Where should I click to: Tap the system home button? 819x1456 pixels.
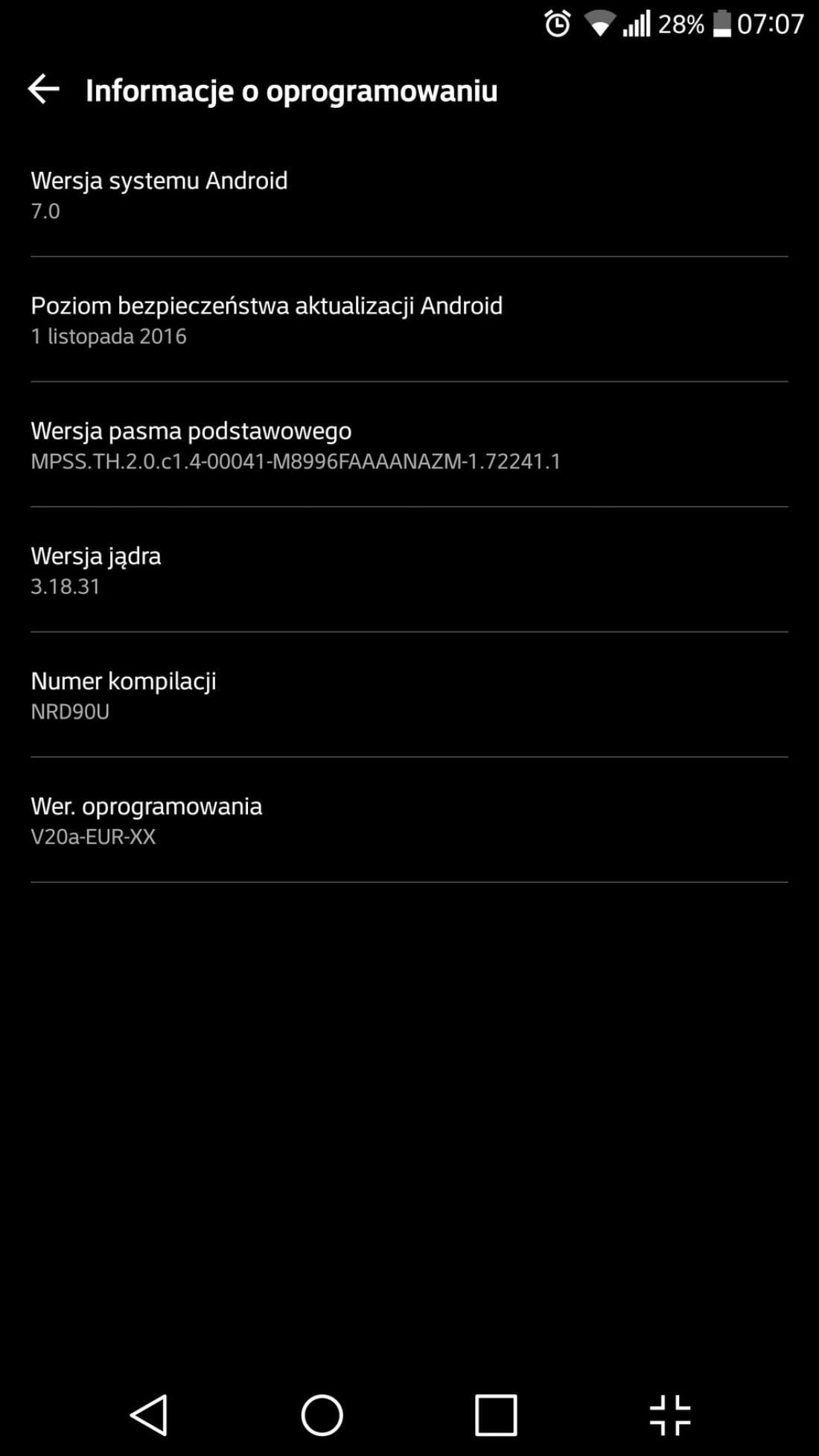[x=322, y=1414]
